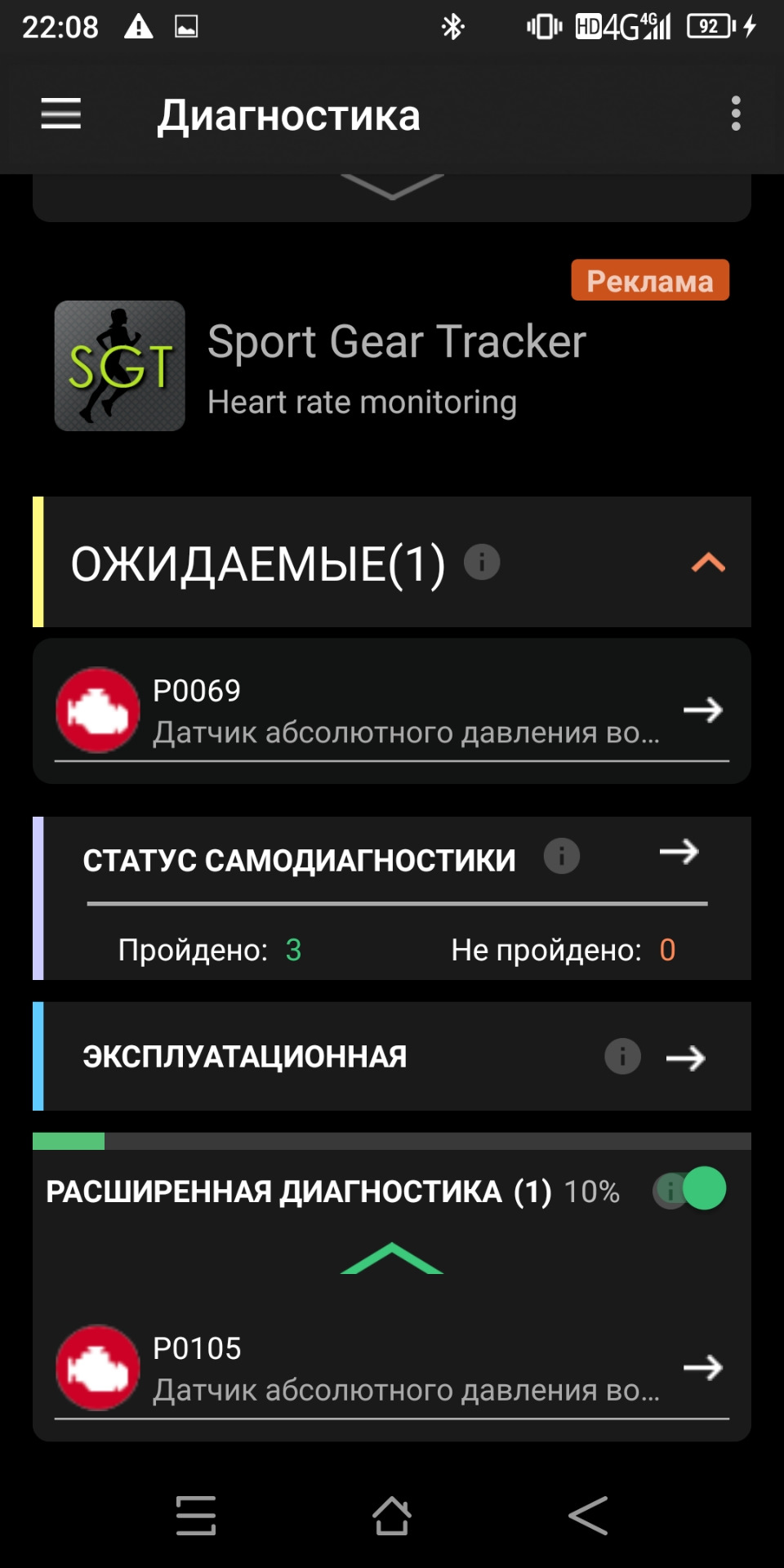Screen dimensions: 784x1568
Task: Open trouble code P0069 details
Action: click(x=392, y=711)
